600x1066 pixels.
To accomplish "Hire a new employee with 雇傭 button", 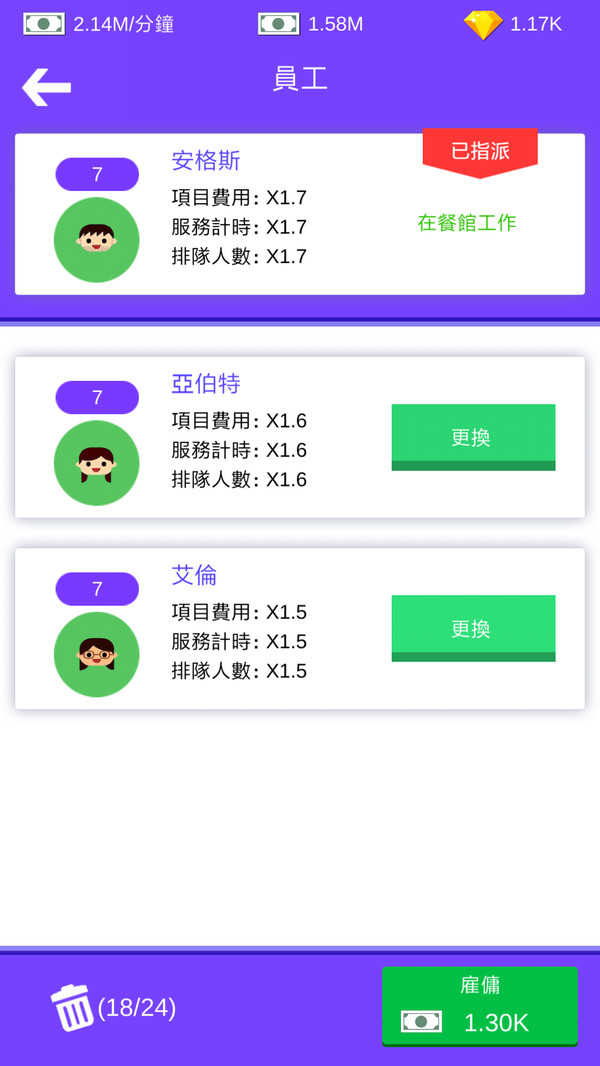I will click(x=480, y=1005).
